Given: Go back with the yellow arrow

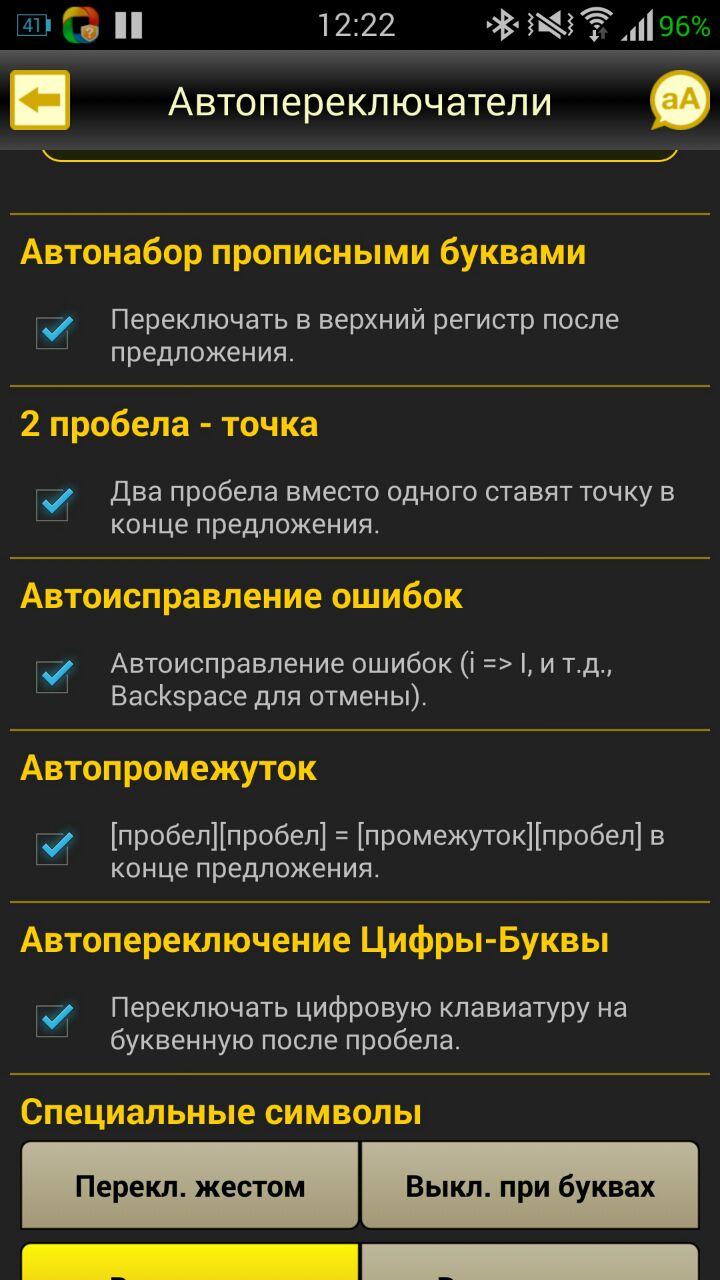Looking at the screenshot, I should pos(40,100).
